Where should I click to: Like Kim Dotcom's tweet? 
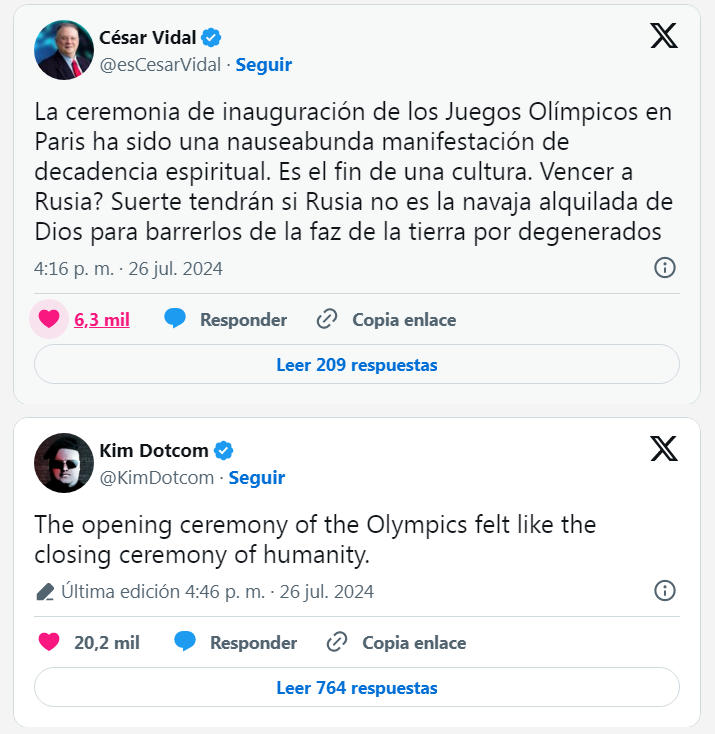coord(49,642)
